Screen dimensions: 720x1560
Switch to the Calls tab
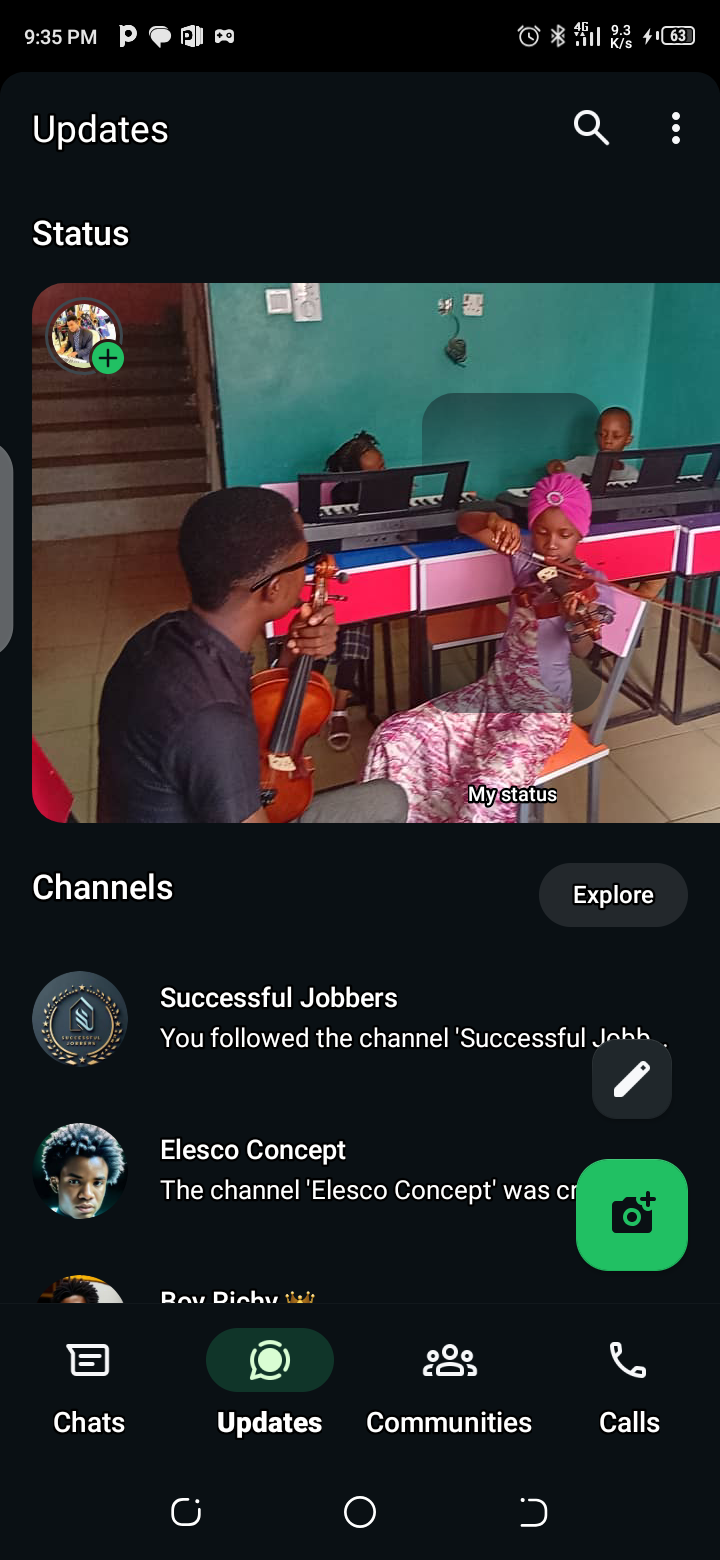(x=629, y=1386)
